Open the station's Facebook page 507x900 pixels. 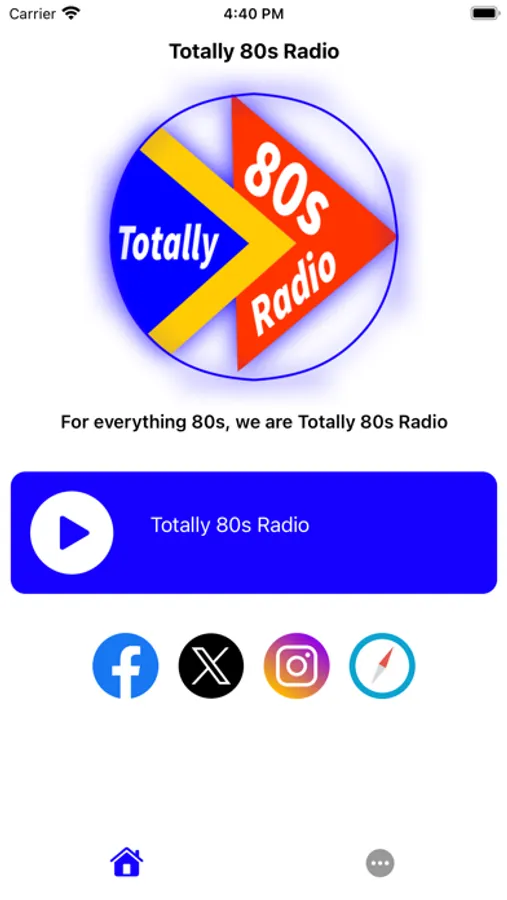tap(125, 666)
